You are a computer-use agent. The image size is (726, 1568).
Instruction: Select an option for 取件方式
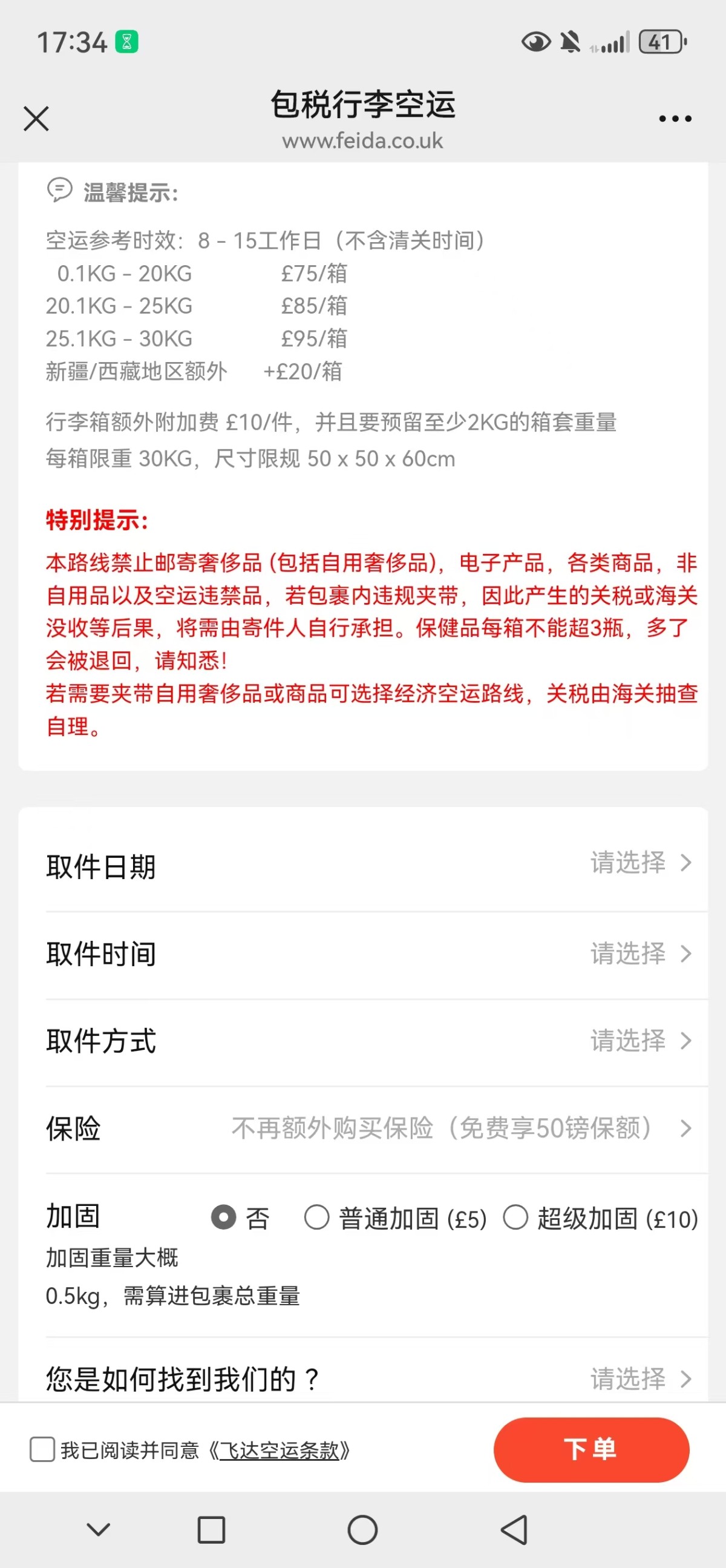coord(639,1040)
